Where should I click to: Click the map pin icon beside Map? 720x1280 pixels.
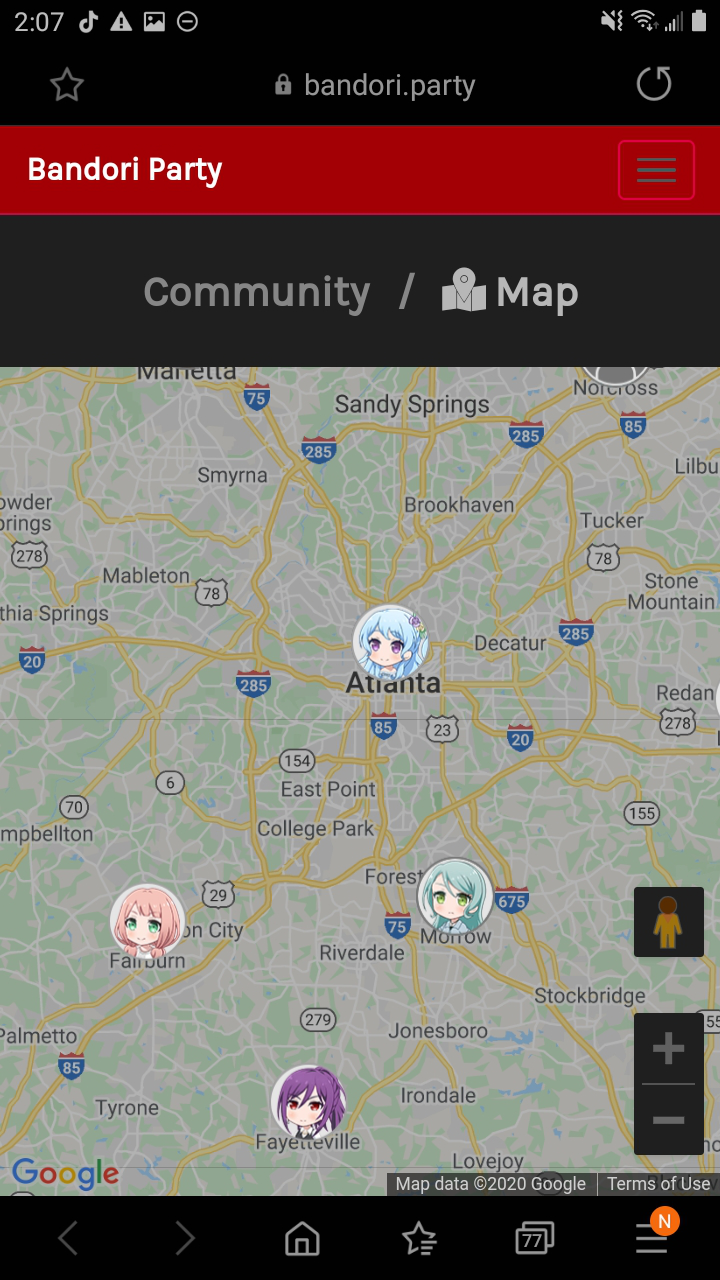pos(462,291)
